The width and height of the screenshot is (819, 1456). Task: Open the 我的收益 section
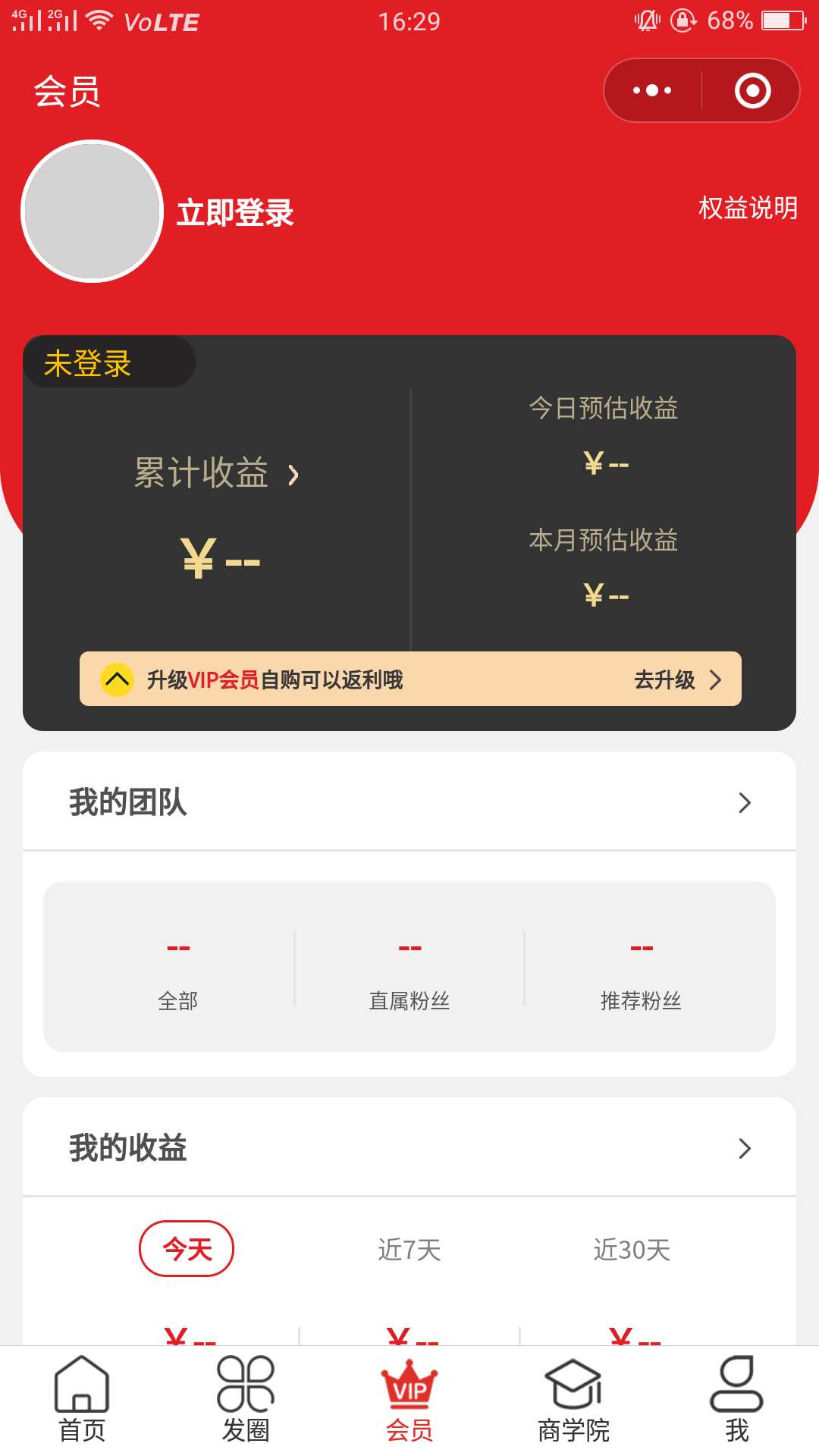tap(409, 1148)
